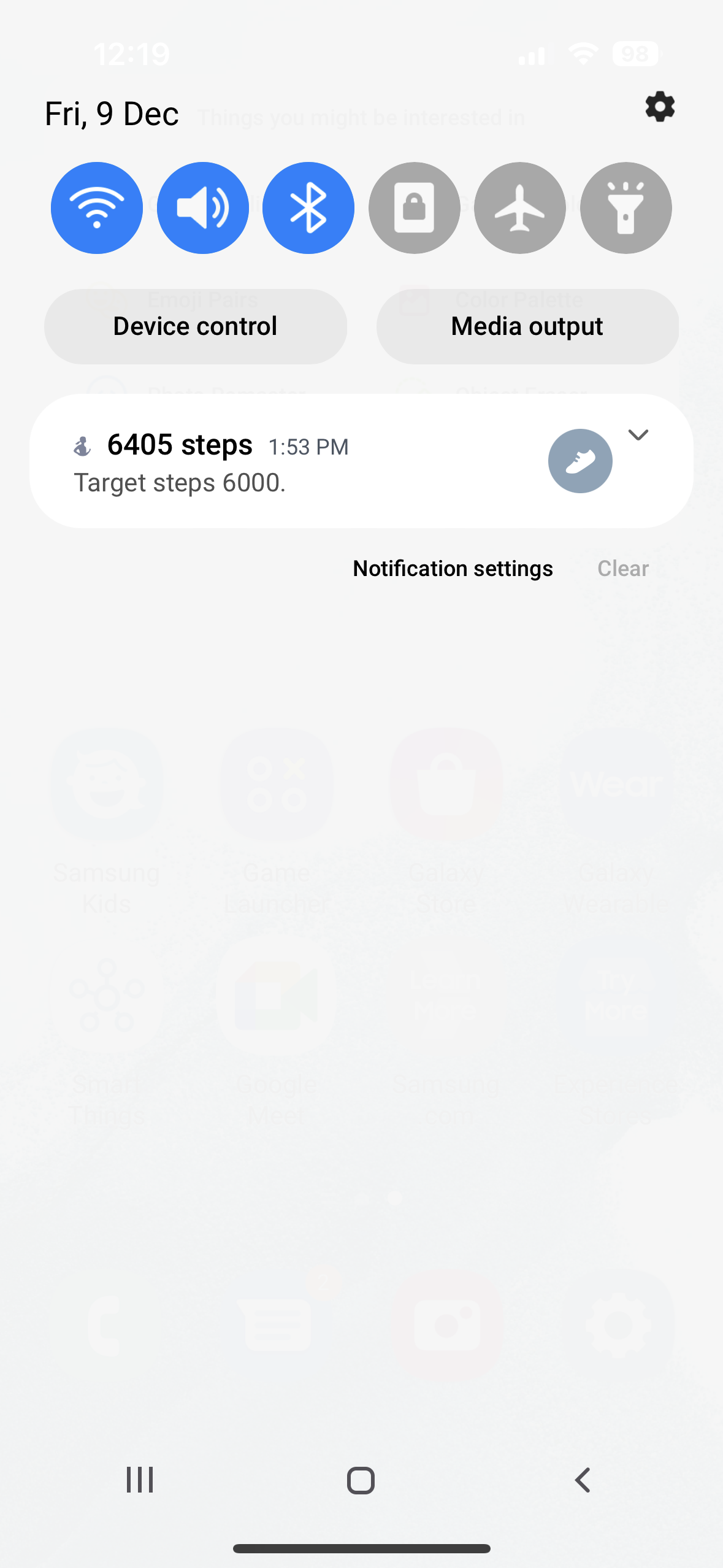Tap the Back button in the navigation bar
Image resolution: width=723 pixels, height=1568 pixels.
[582, 1478]
